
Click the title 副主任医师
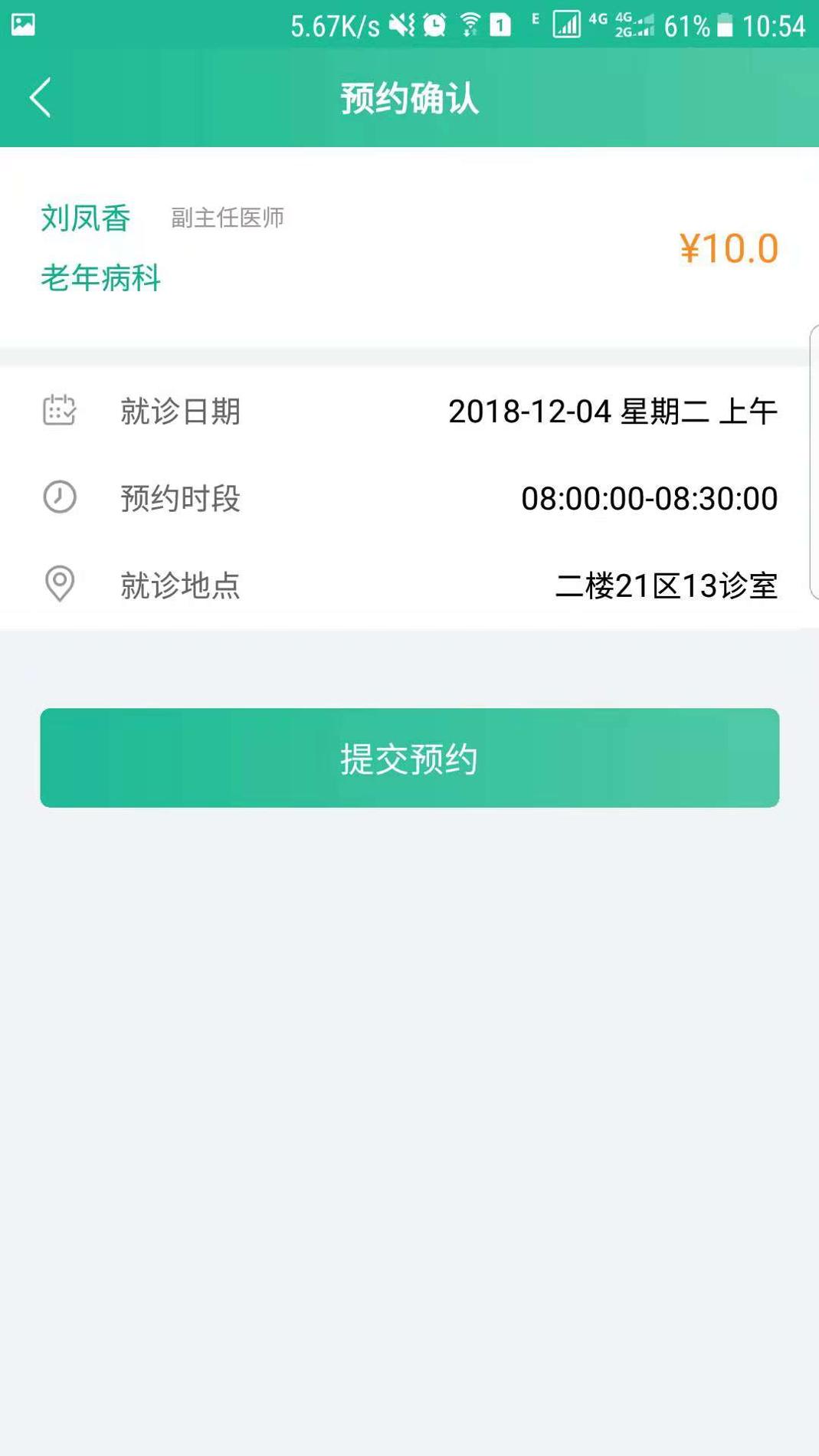coord(227,218)
